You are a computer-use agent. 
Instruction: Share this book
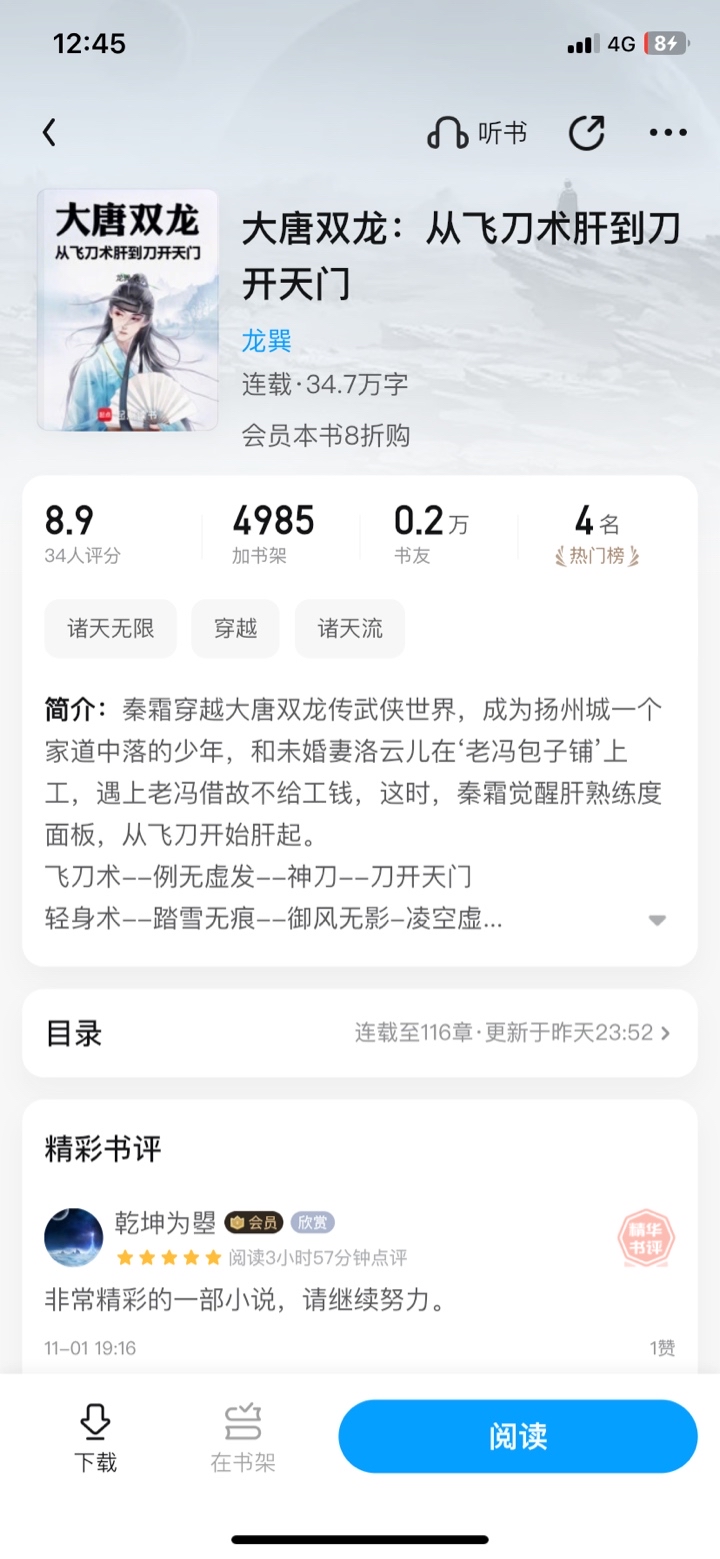[587, 133]
